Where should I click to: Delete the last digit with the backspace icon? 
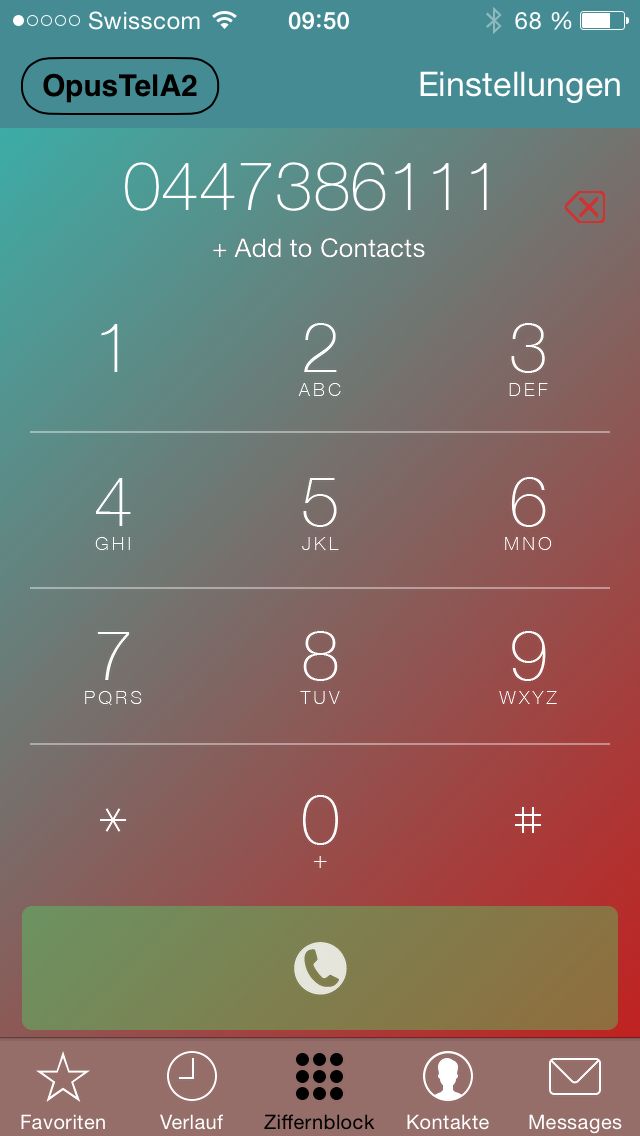point(585,208)
